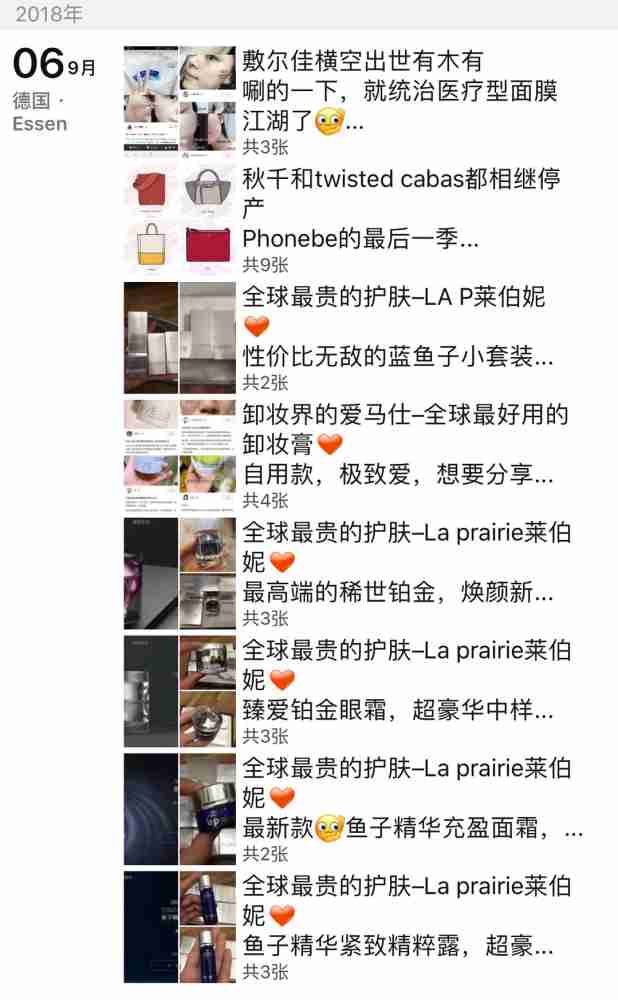Open the 臻爱铂金眼霜 post
Screen dimensions: 618x1000
click(400, 680)
